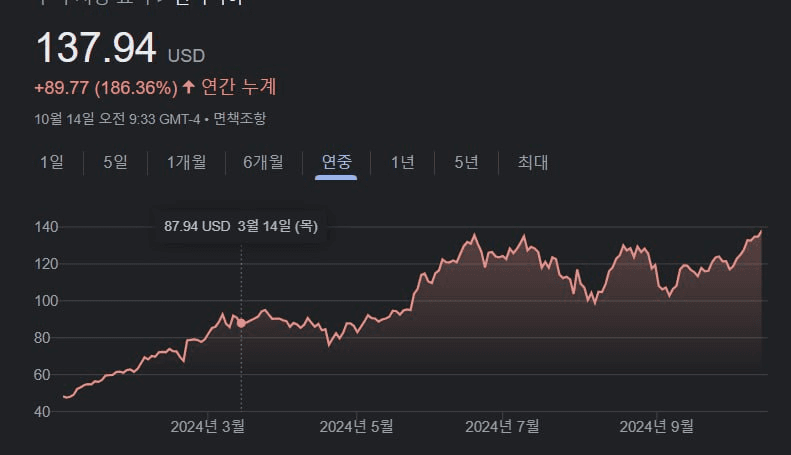Open the 면책조항 disclaimer link
Screen dimensions: 791x455
coord(240,119)
